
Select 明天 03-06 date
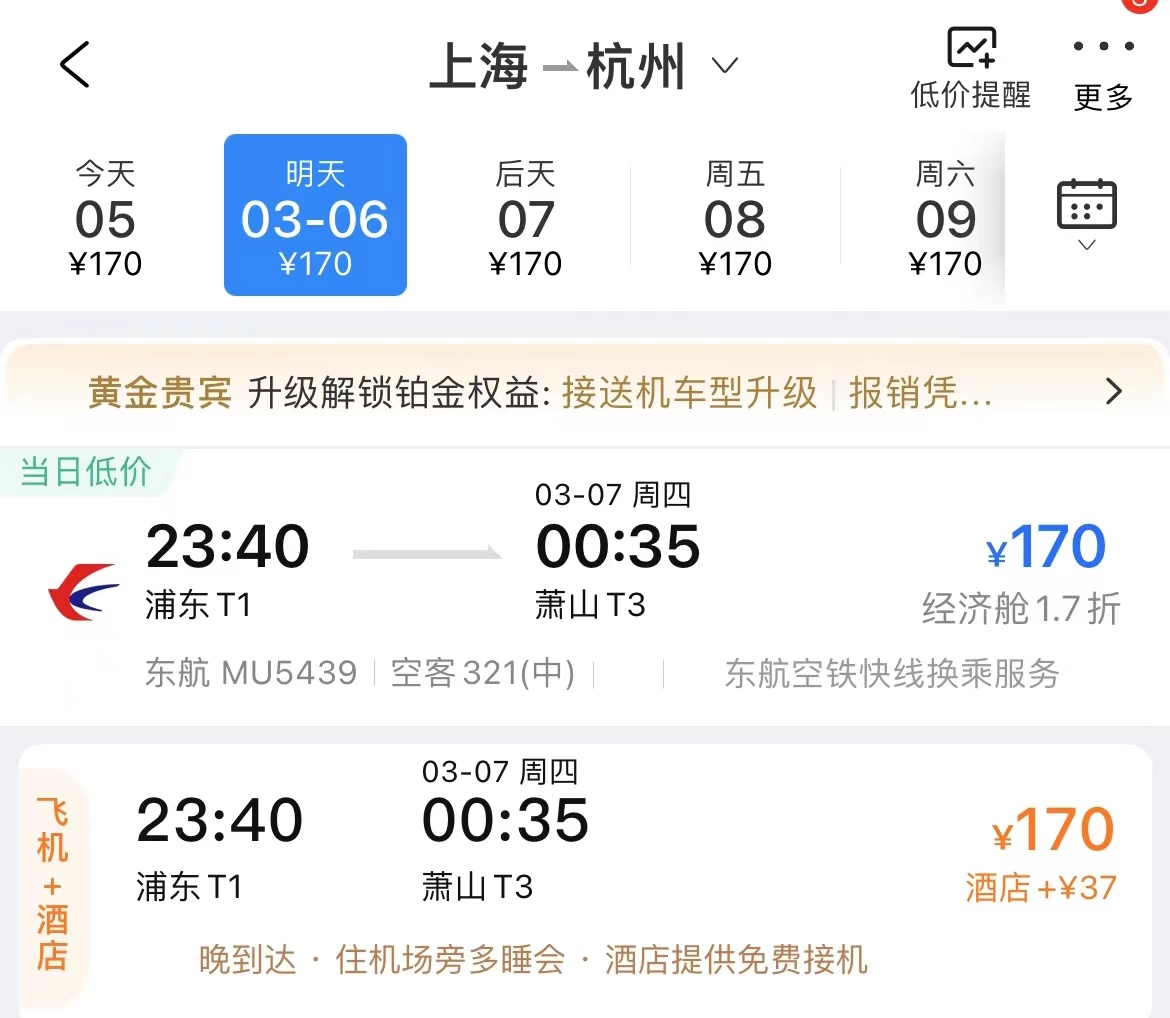coord(315,216)
